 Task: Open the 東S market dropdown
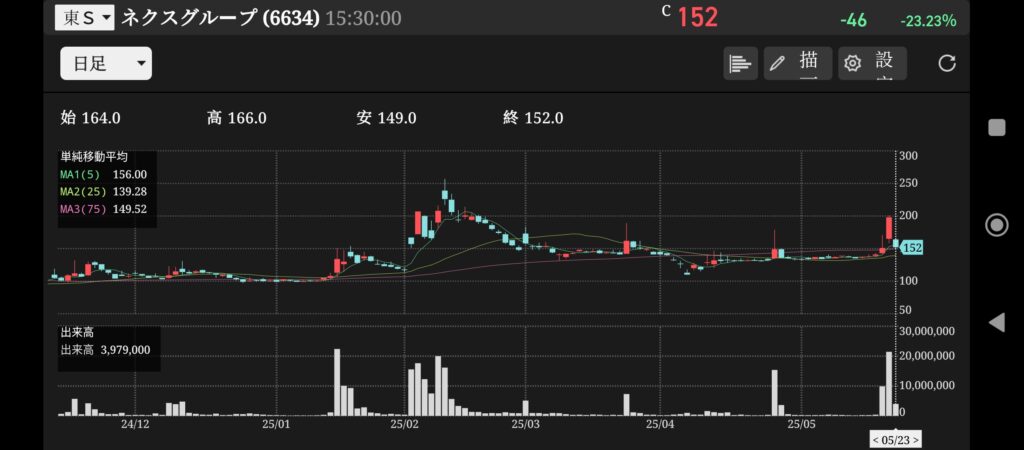(84, 17)
